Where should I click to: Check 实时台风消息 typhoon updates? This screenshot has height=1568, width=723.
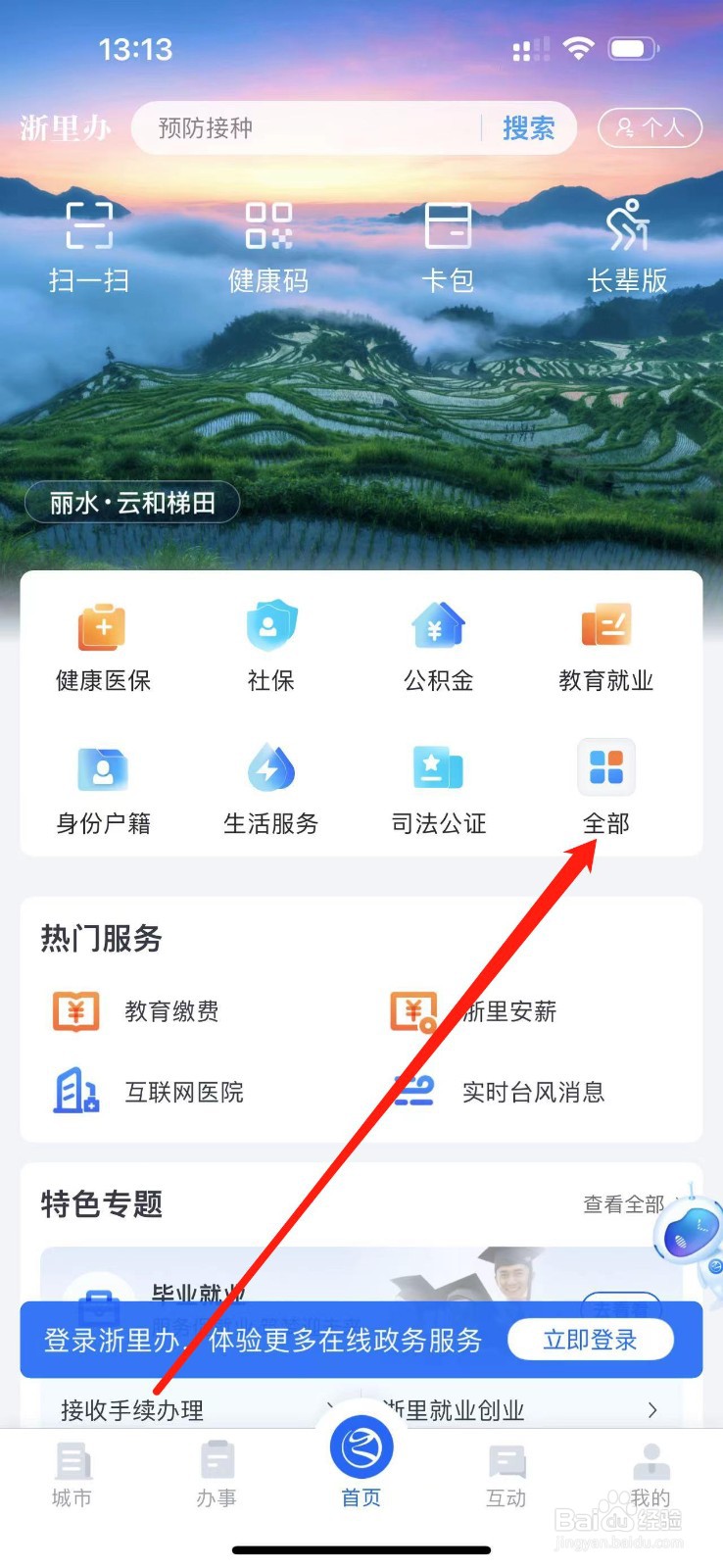pyautogui.click(x=534, y=1093)
